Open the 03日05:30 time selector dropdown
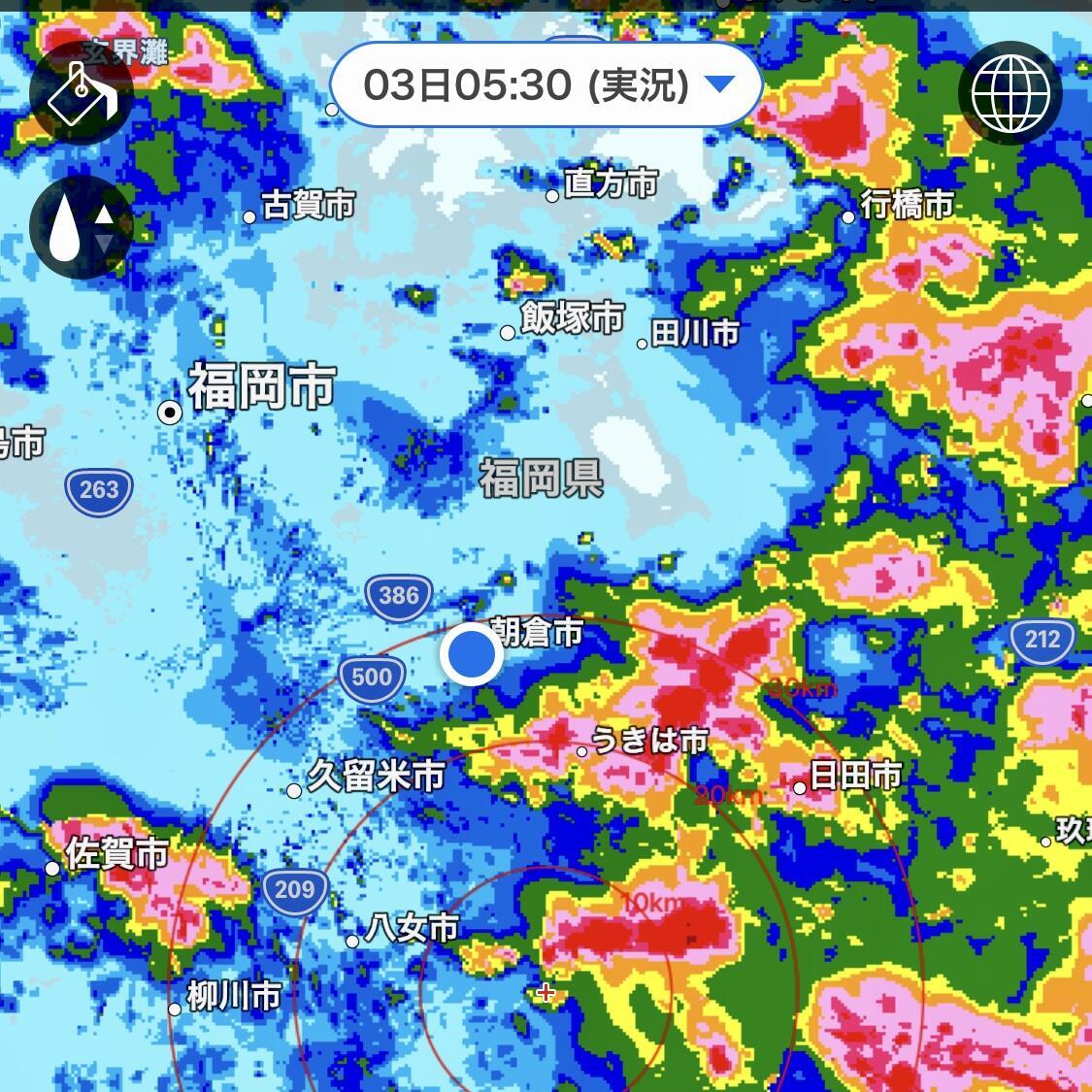 point(546,85)
